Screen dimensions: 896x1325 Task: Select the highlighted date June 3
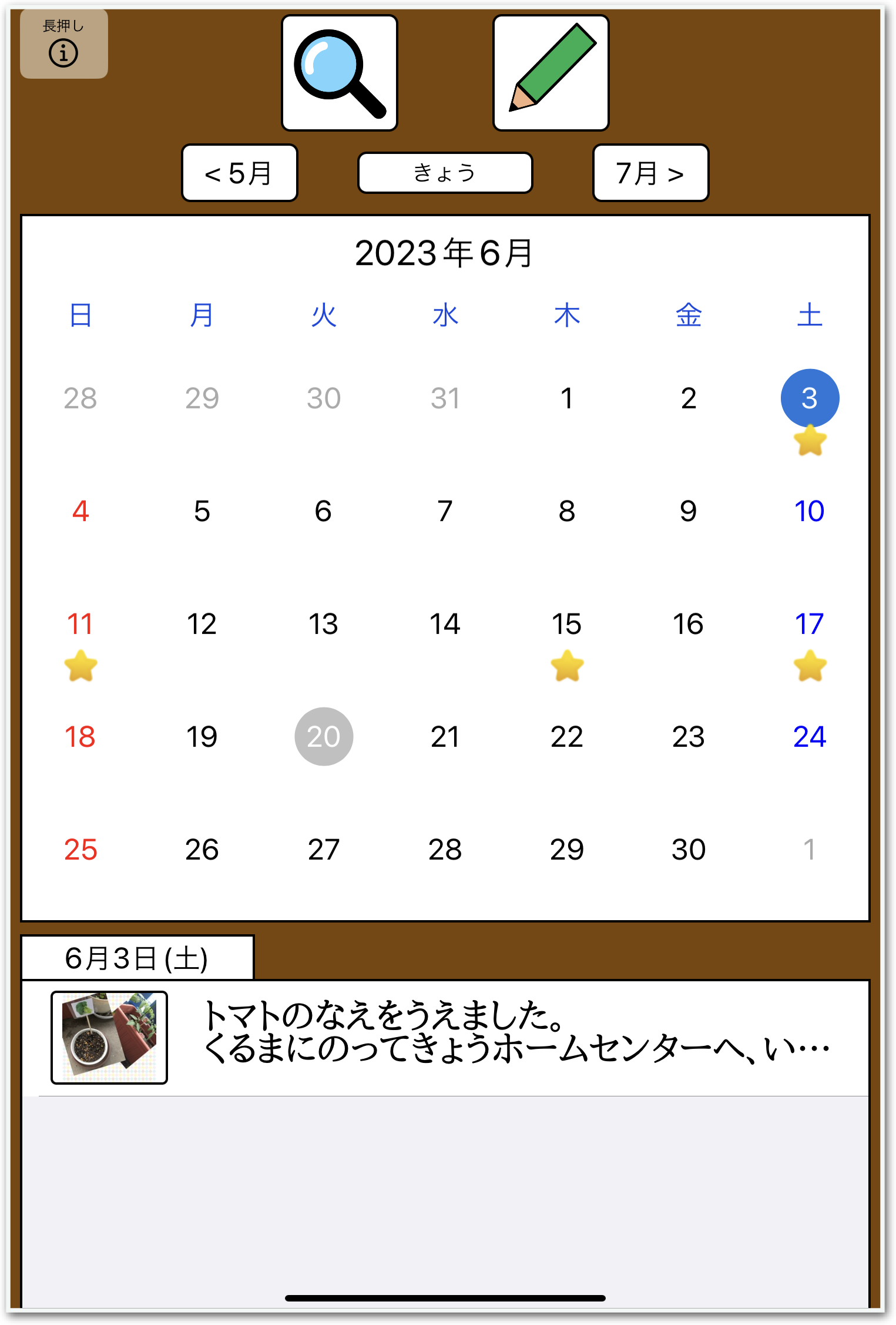[809, 397]
